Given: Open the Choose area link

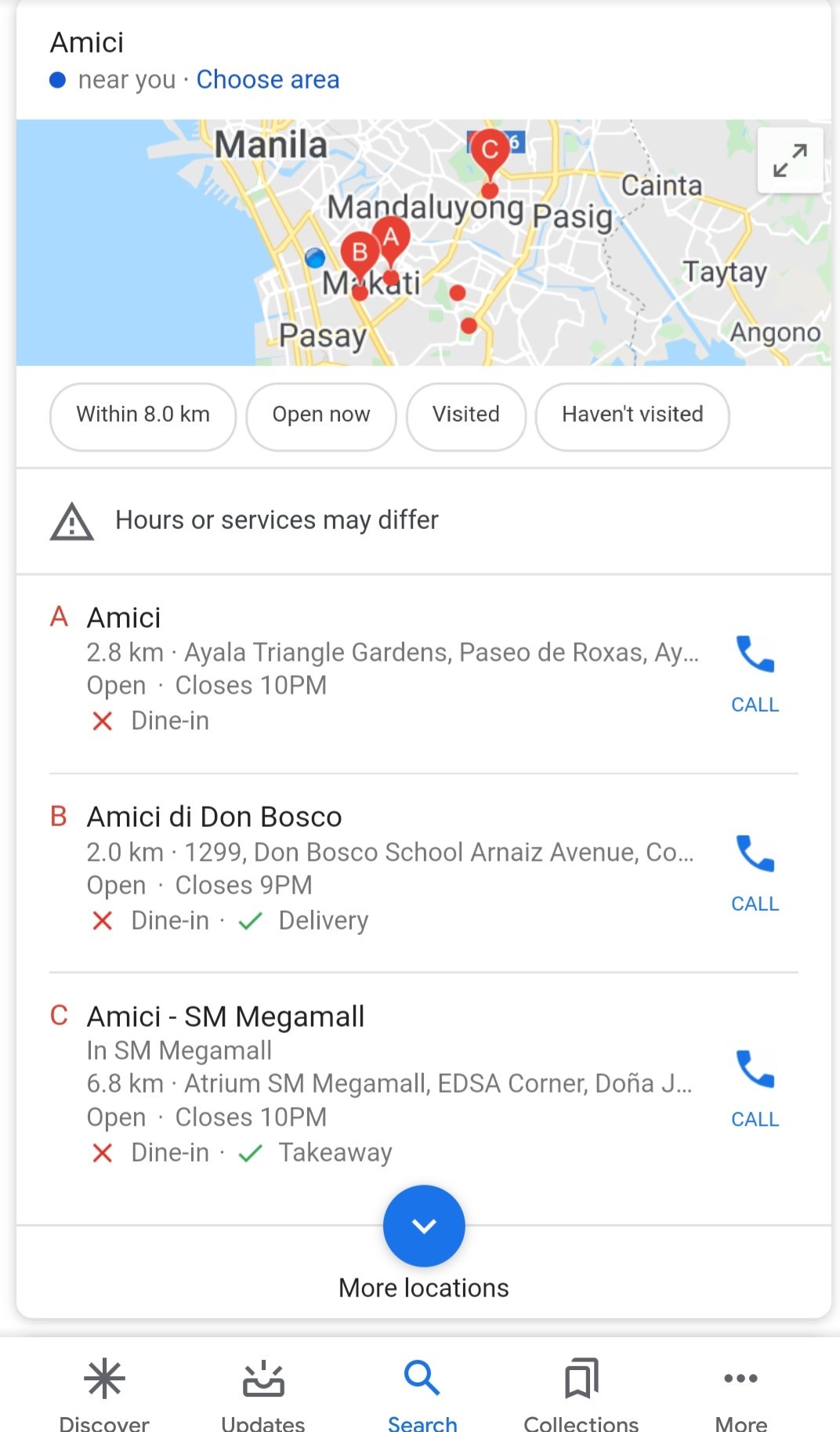Looking at the screenshot, I should tap(267, 80).
